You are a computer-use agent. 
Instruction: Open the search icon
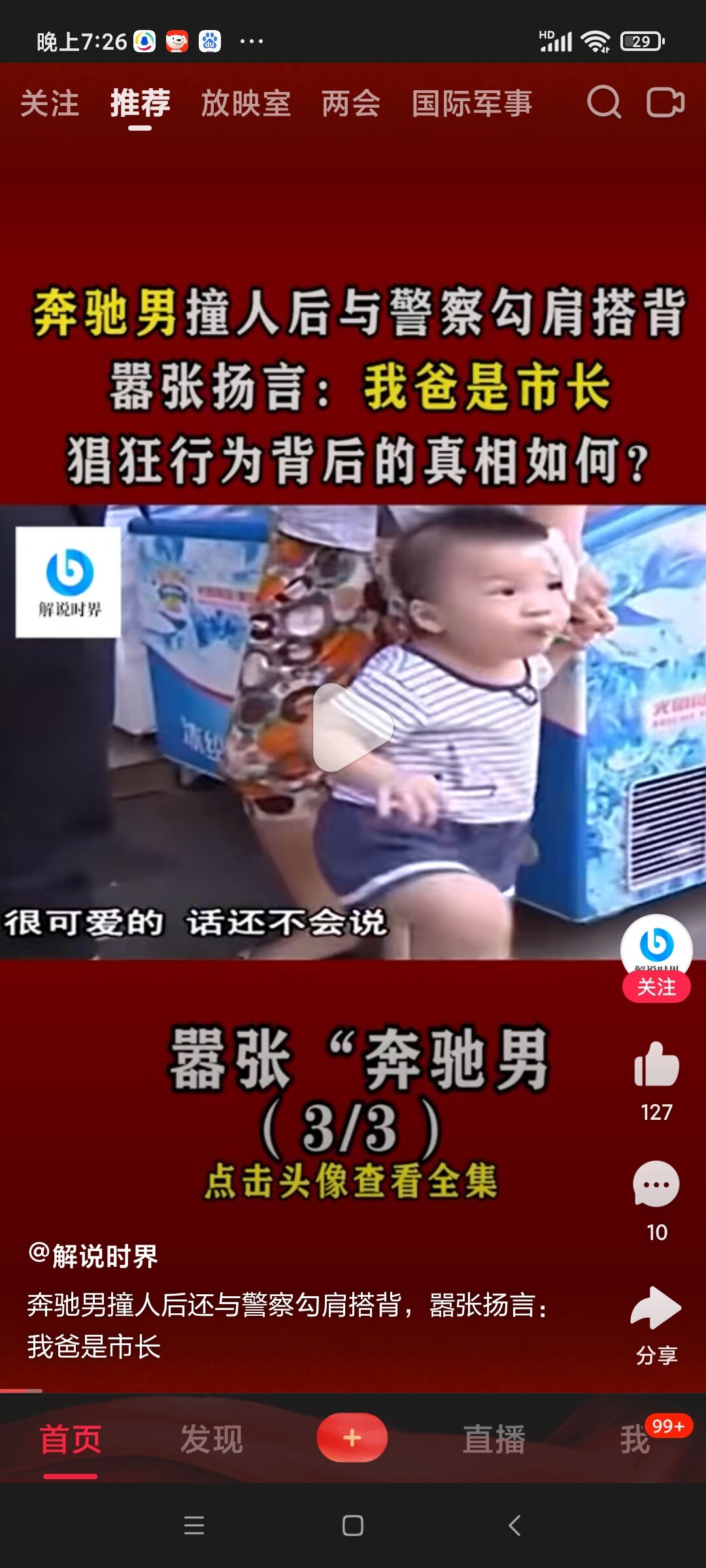[x=604, y=103]
